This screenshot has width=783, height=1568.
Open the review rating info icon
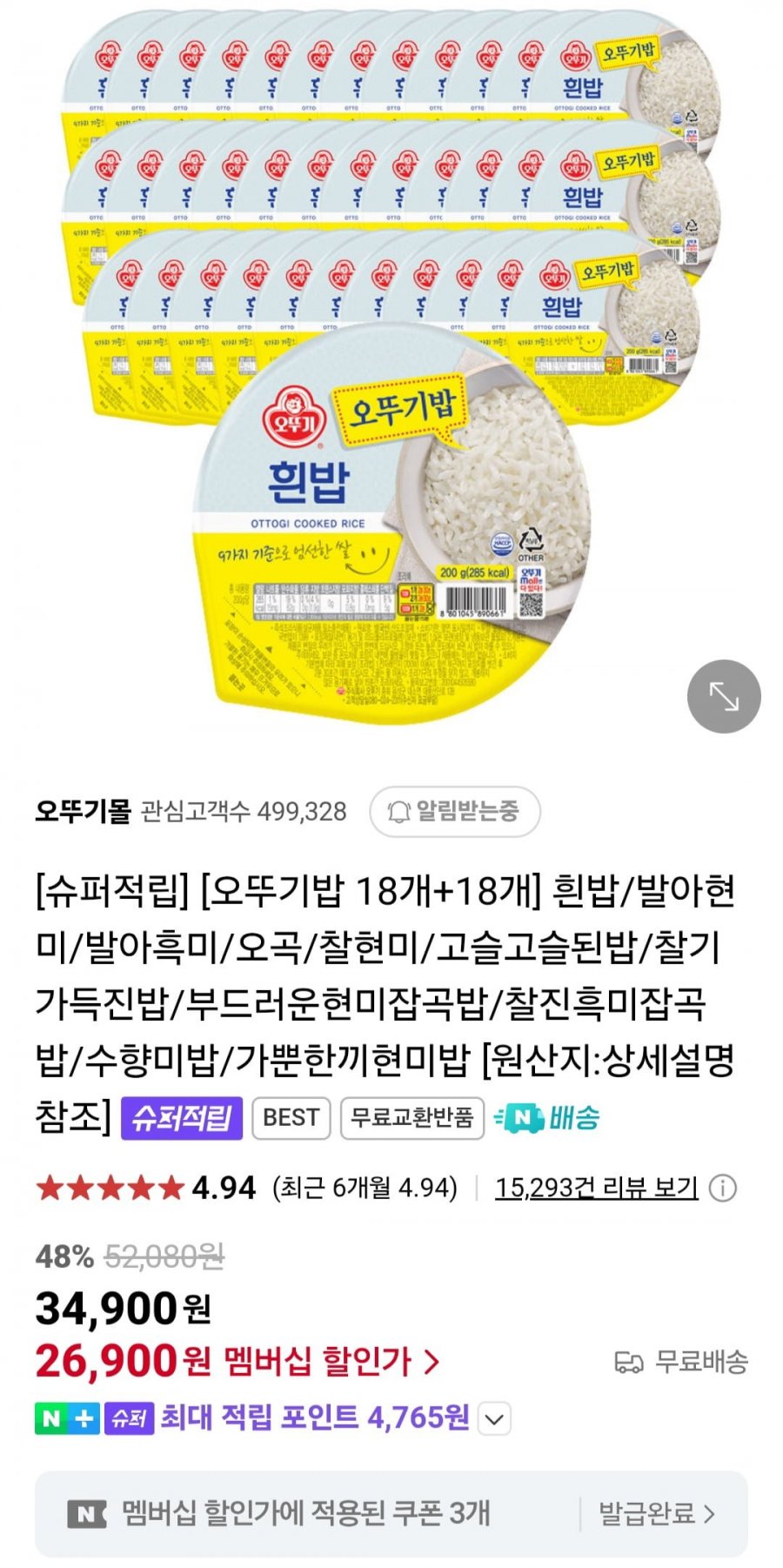[x=722, y=1188]
